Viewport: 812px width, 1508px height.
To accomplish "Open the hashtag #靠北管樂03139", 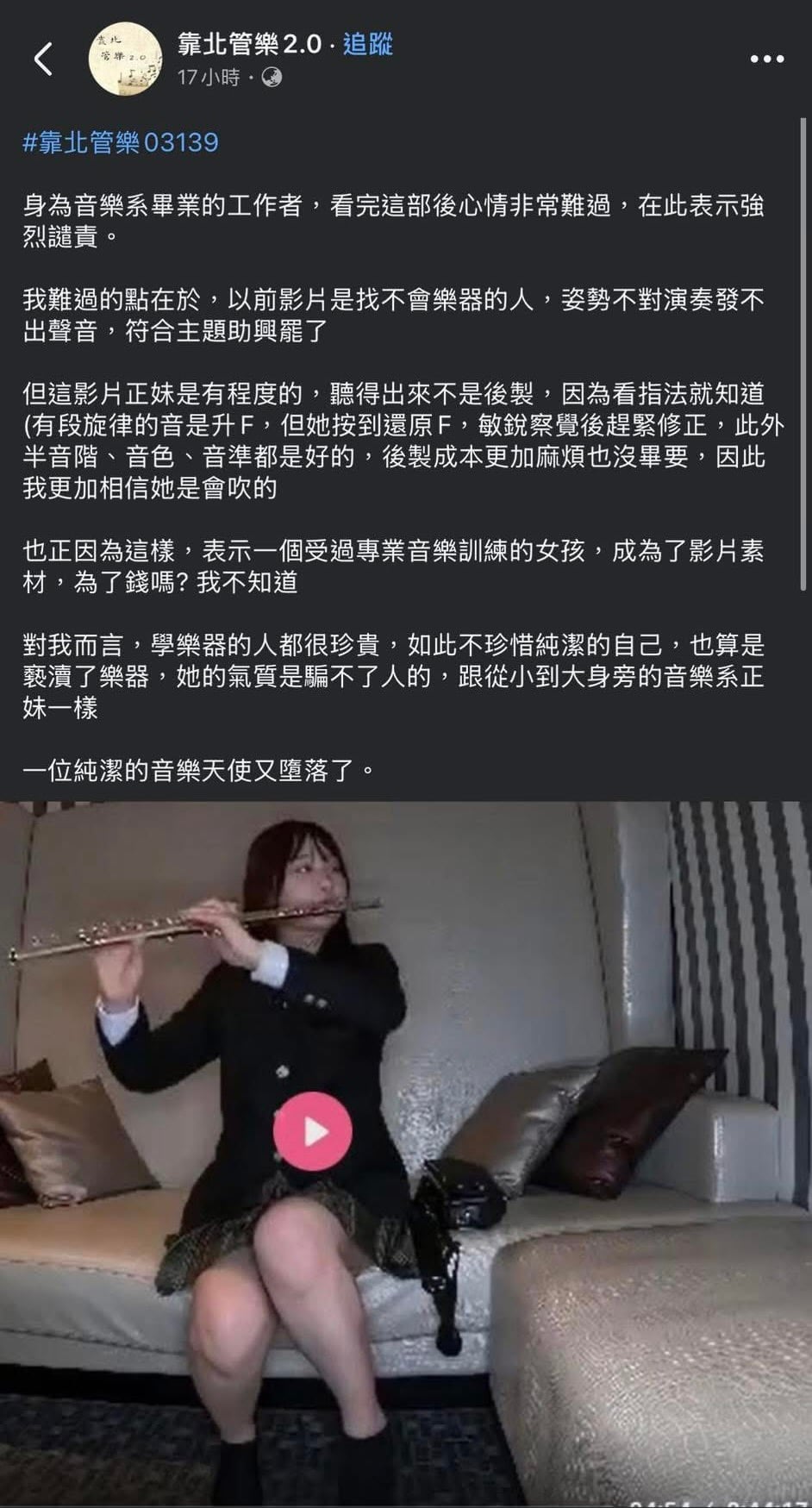I will 121,142.
